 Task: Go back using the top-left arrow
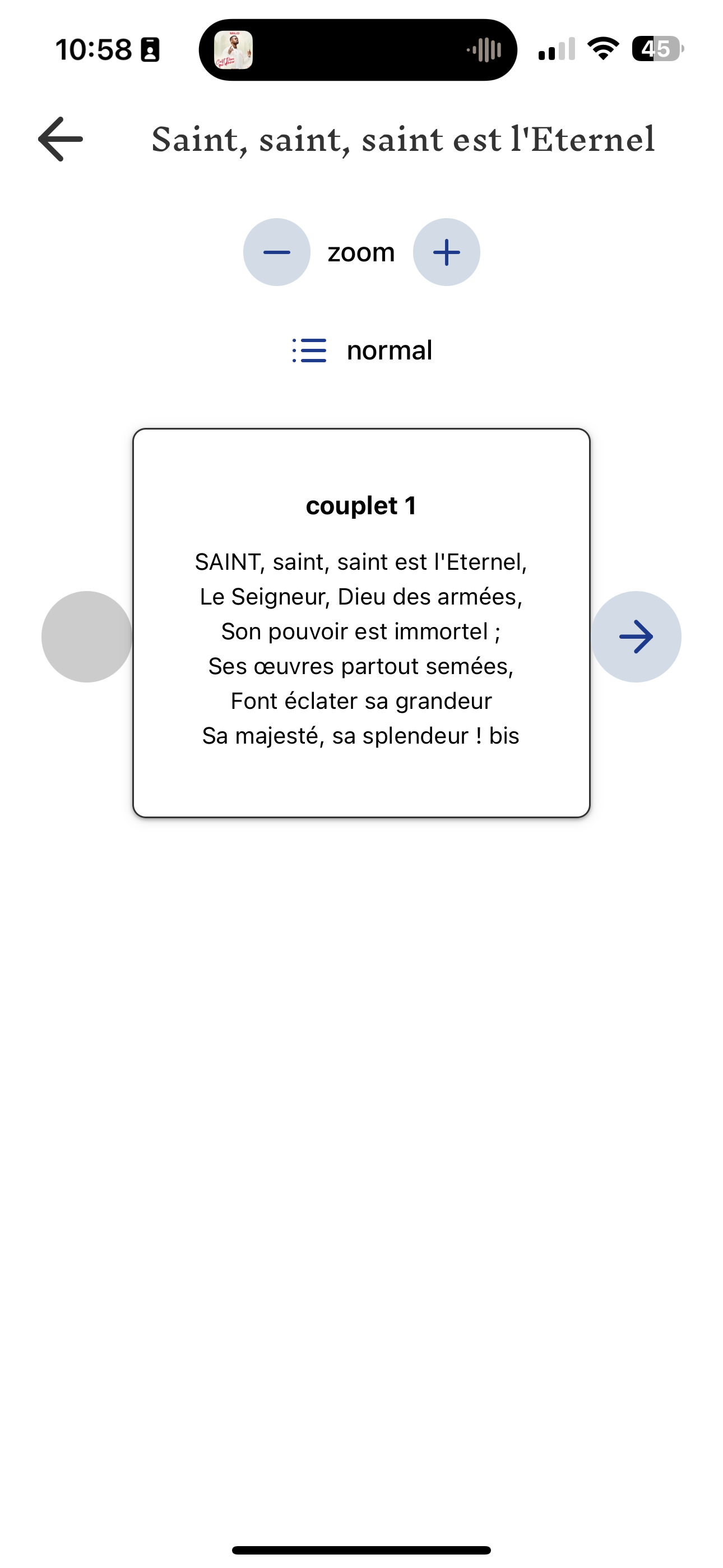[61, 140]
